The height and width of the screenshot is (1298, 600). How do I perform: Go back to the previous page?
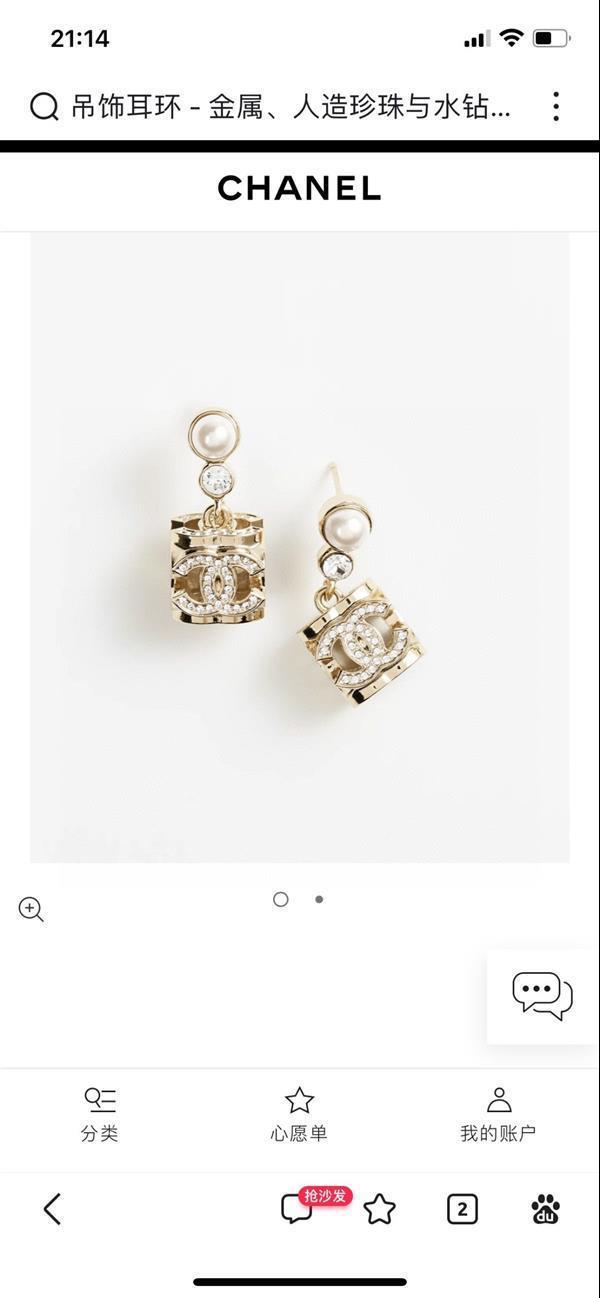[53, 1209]
